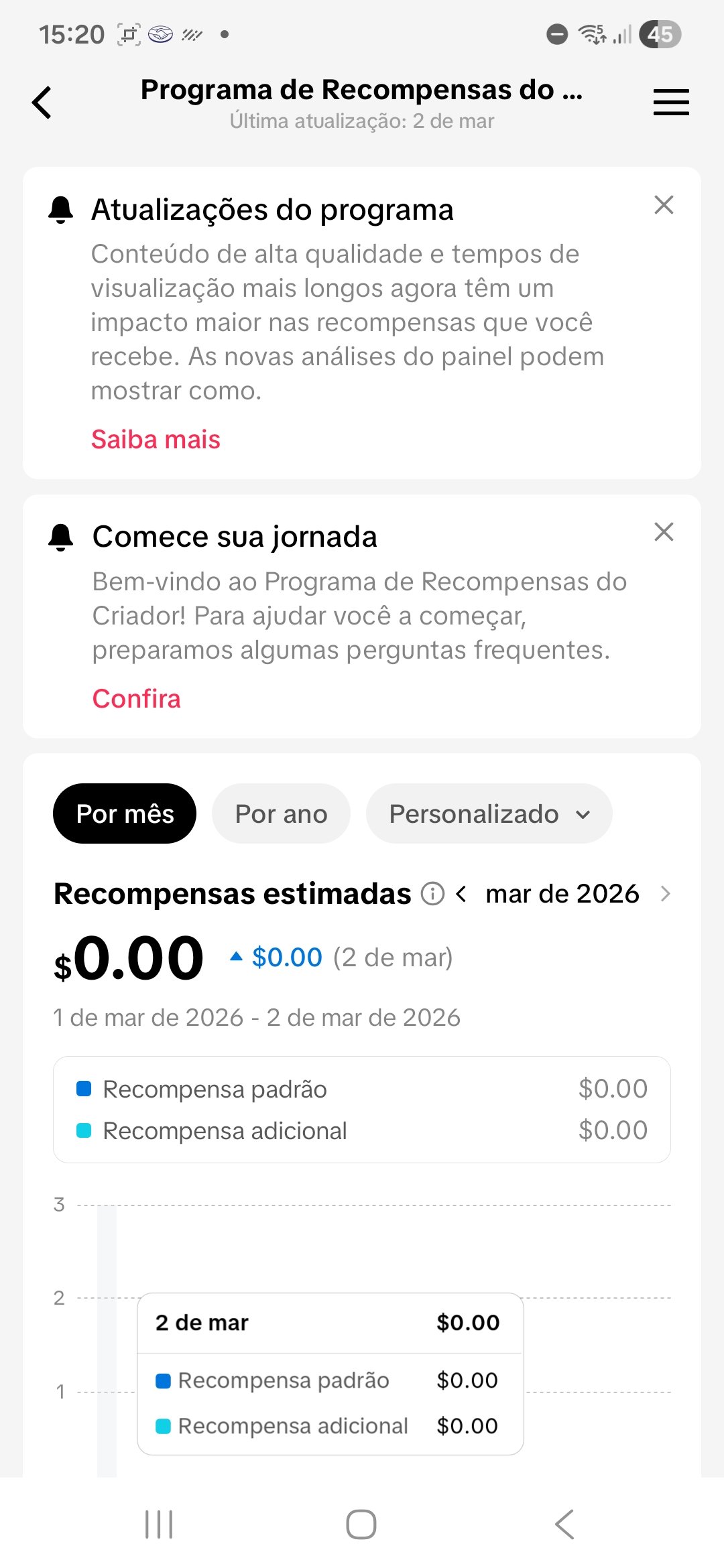The width and height of the screenshot is (724, 1568).
Task: Open the hamburger menu
Action: (671, 103)
